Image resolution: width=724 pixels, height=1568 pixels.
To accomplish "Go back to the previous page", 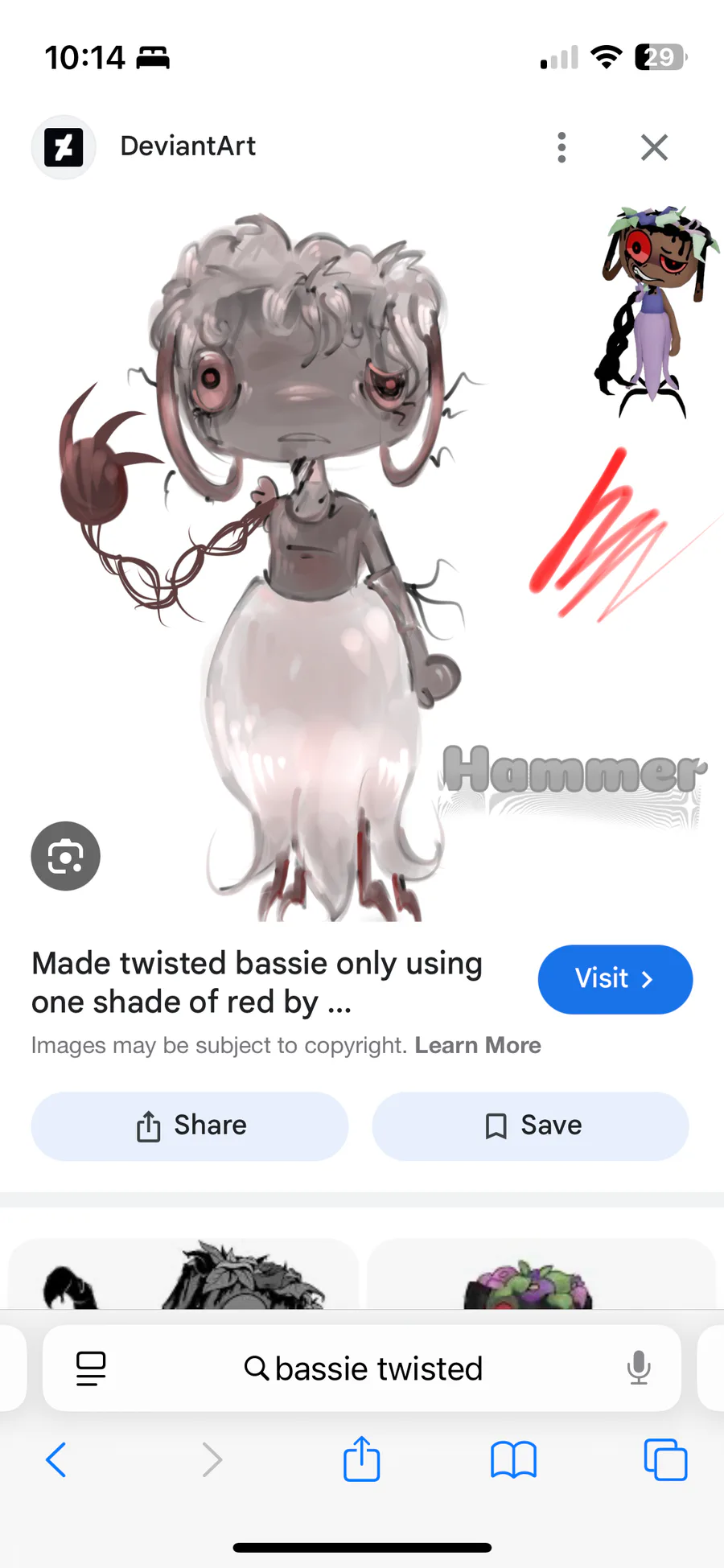I will point(56,1459).
